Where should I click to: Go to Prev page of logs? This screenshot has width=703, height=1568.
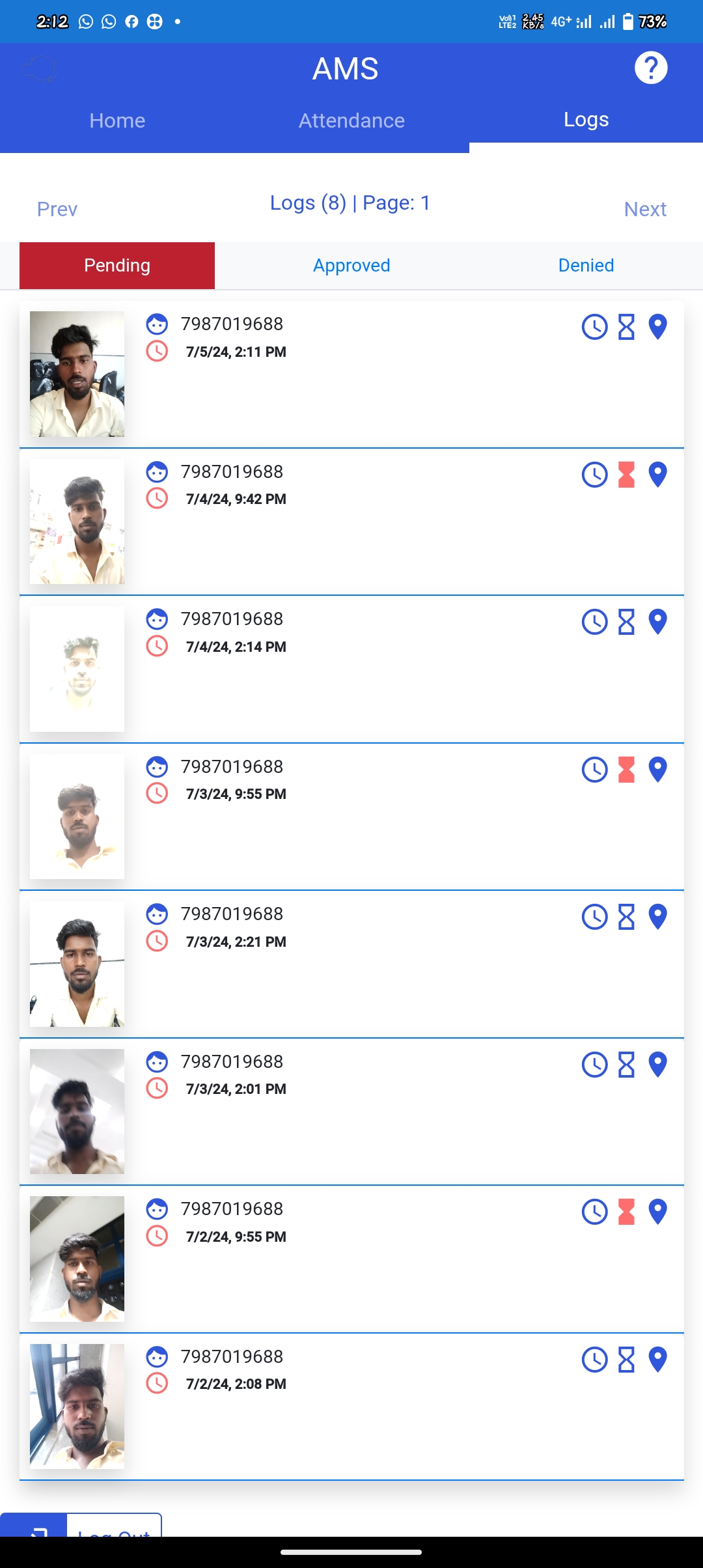57,209
